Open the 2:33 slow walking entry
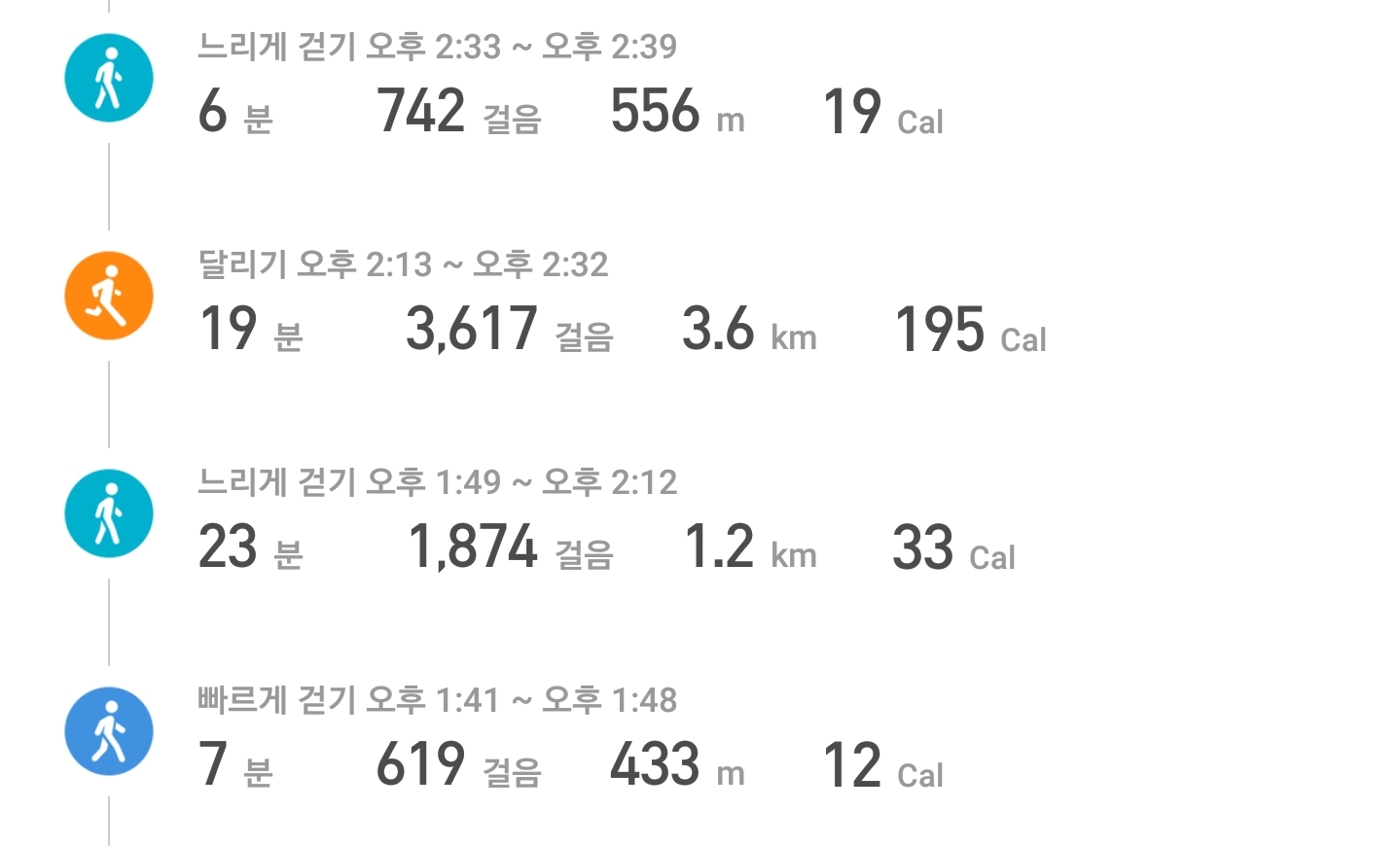Image resolution: width=1400 pixels, height=846 pixels. click(x=569, y=88)
